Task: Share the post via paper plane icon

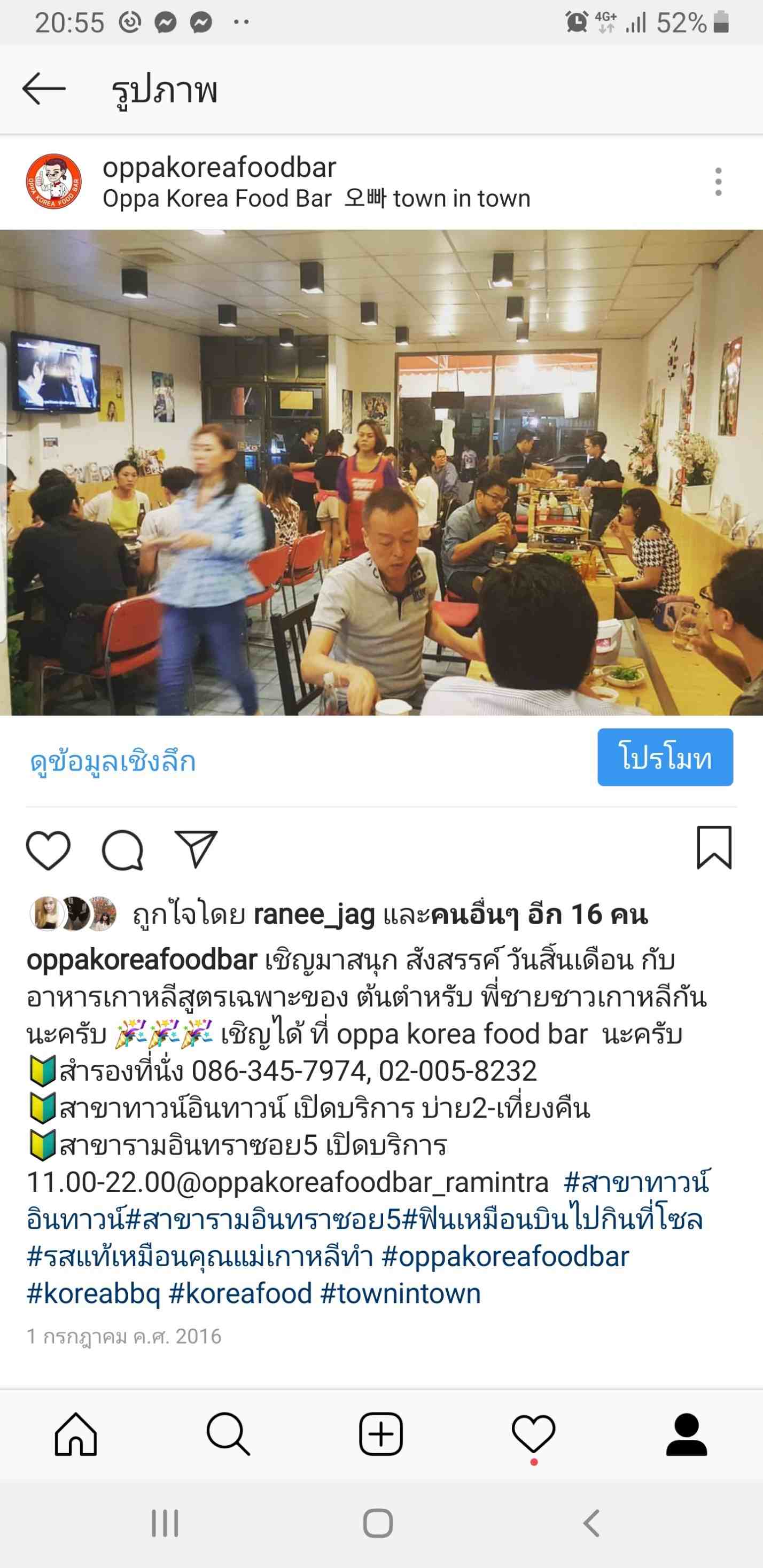Action: coord(196,848)
